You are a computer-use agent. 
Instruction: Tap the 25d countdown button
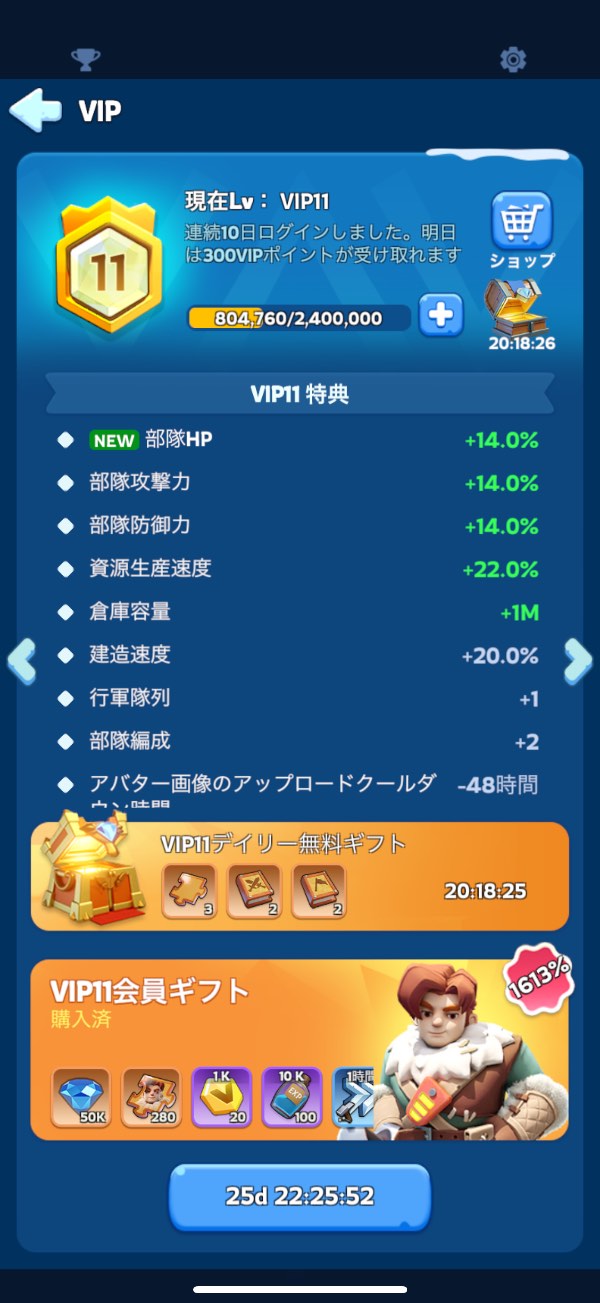(300, 1196)
